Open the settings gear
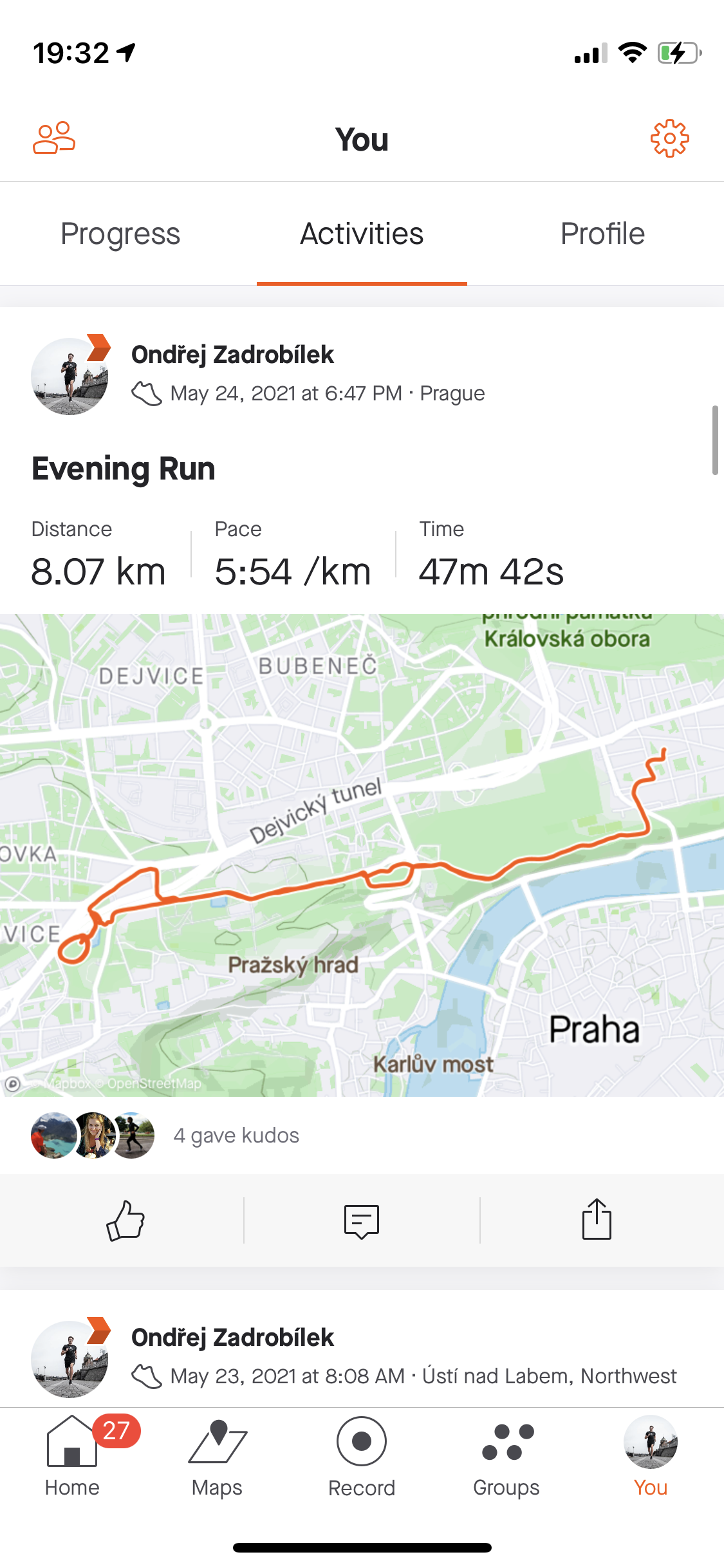This screenshot has height=1568, width=724. tap(669, 138)
